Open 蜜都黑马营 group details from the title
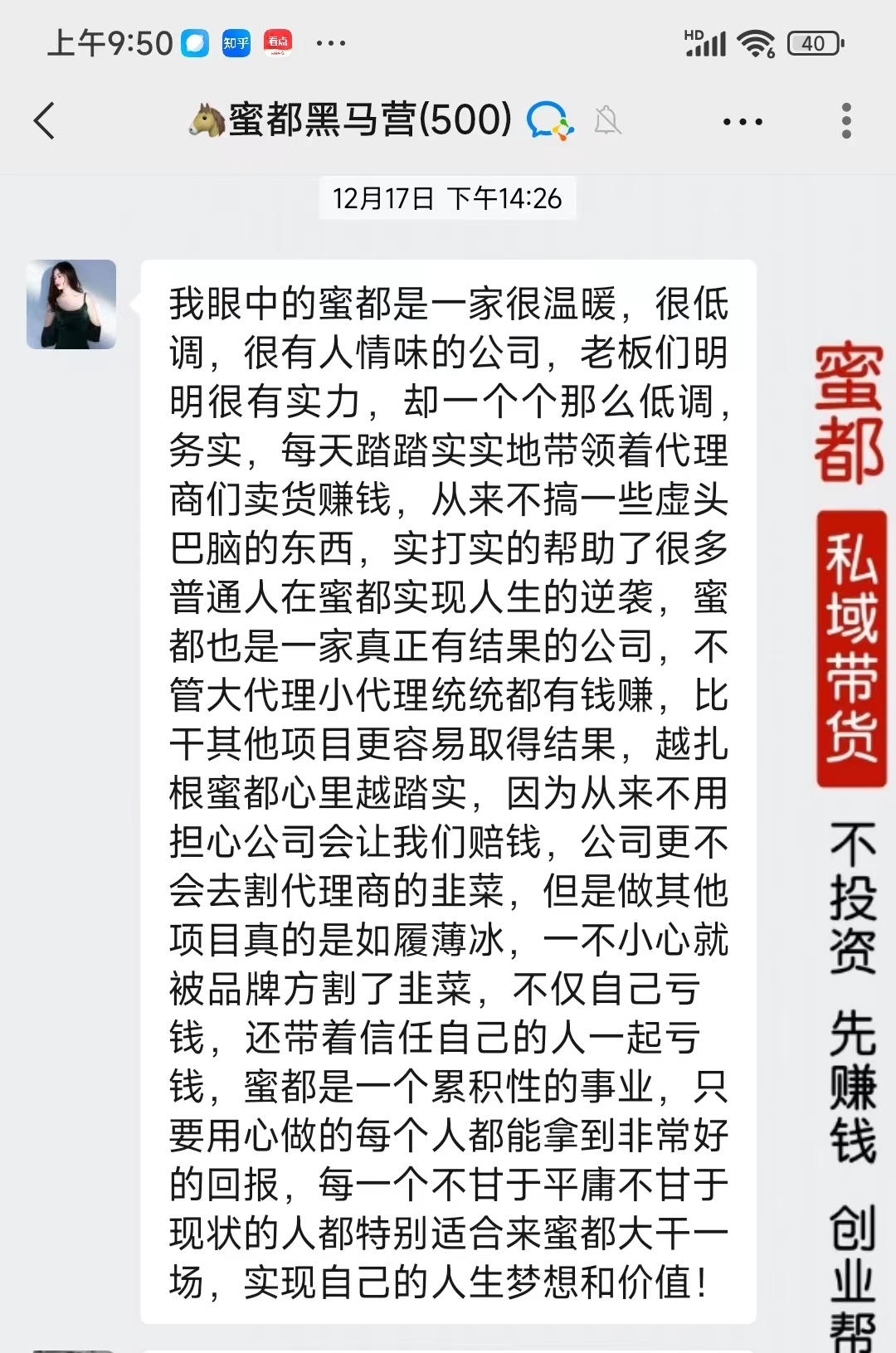 point(369,120)
